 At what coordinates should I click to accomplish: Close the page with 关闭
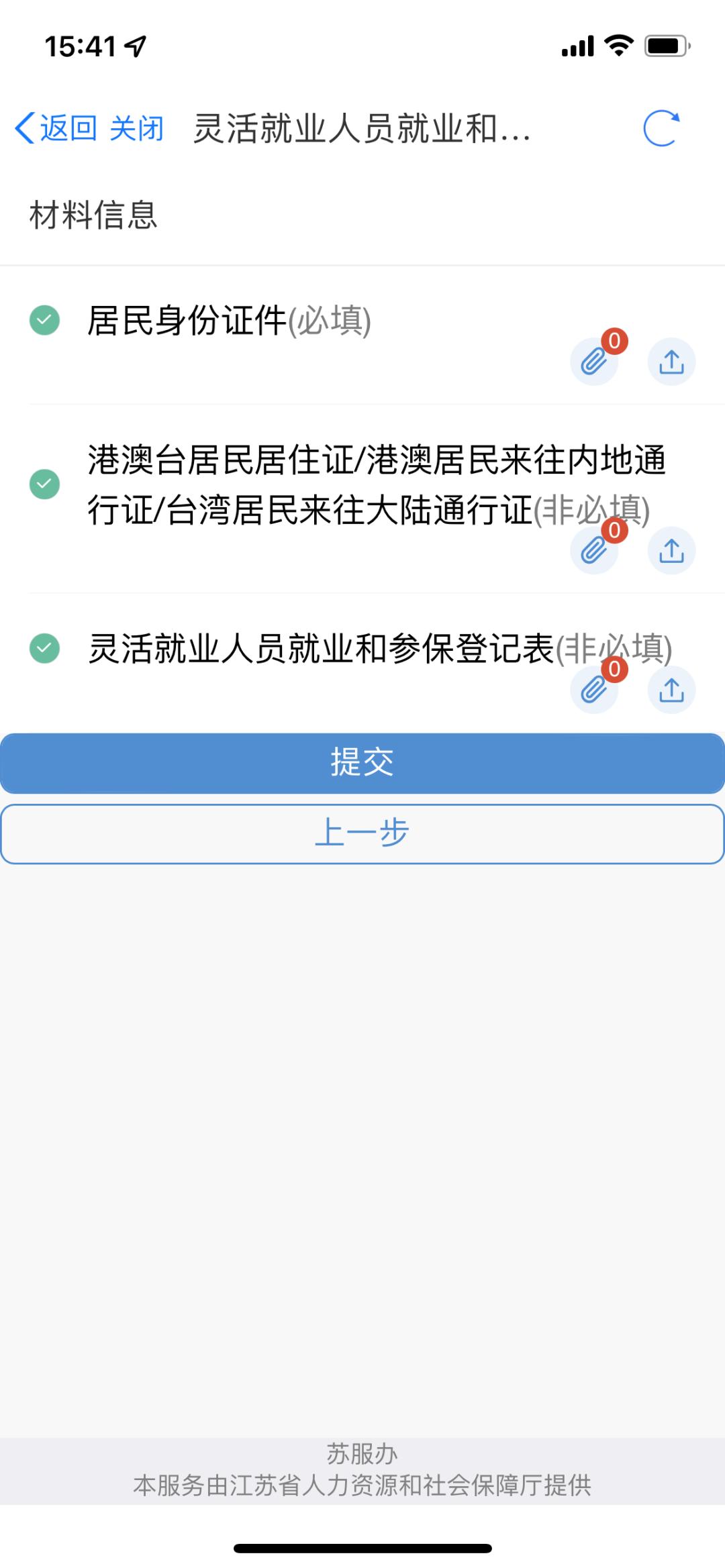coord(137,127)
